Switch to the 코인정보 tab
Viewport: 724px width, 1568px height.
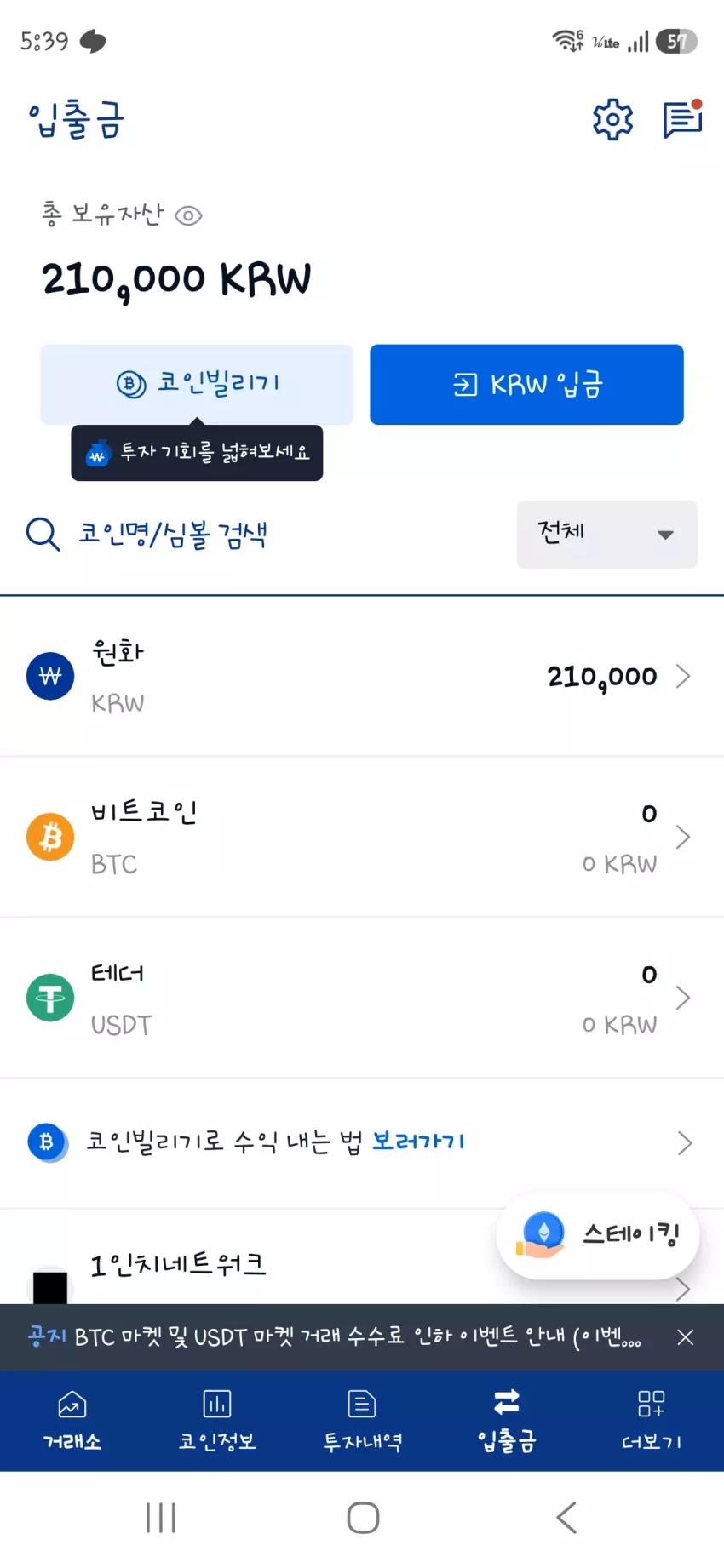217,1421
